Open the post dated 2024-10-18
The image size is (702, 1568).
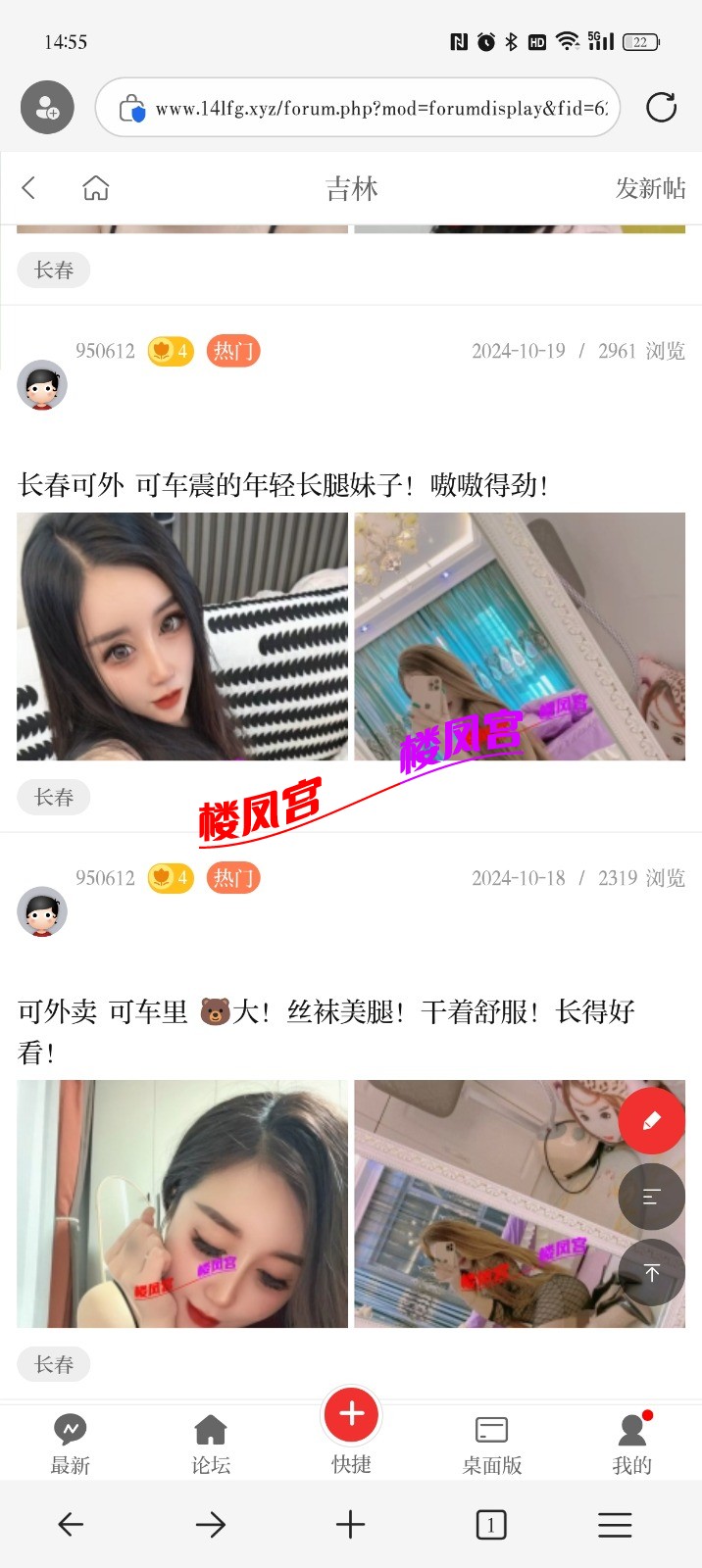pos(324,1012)
